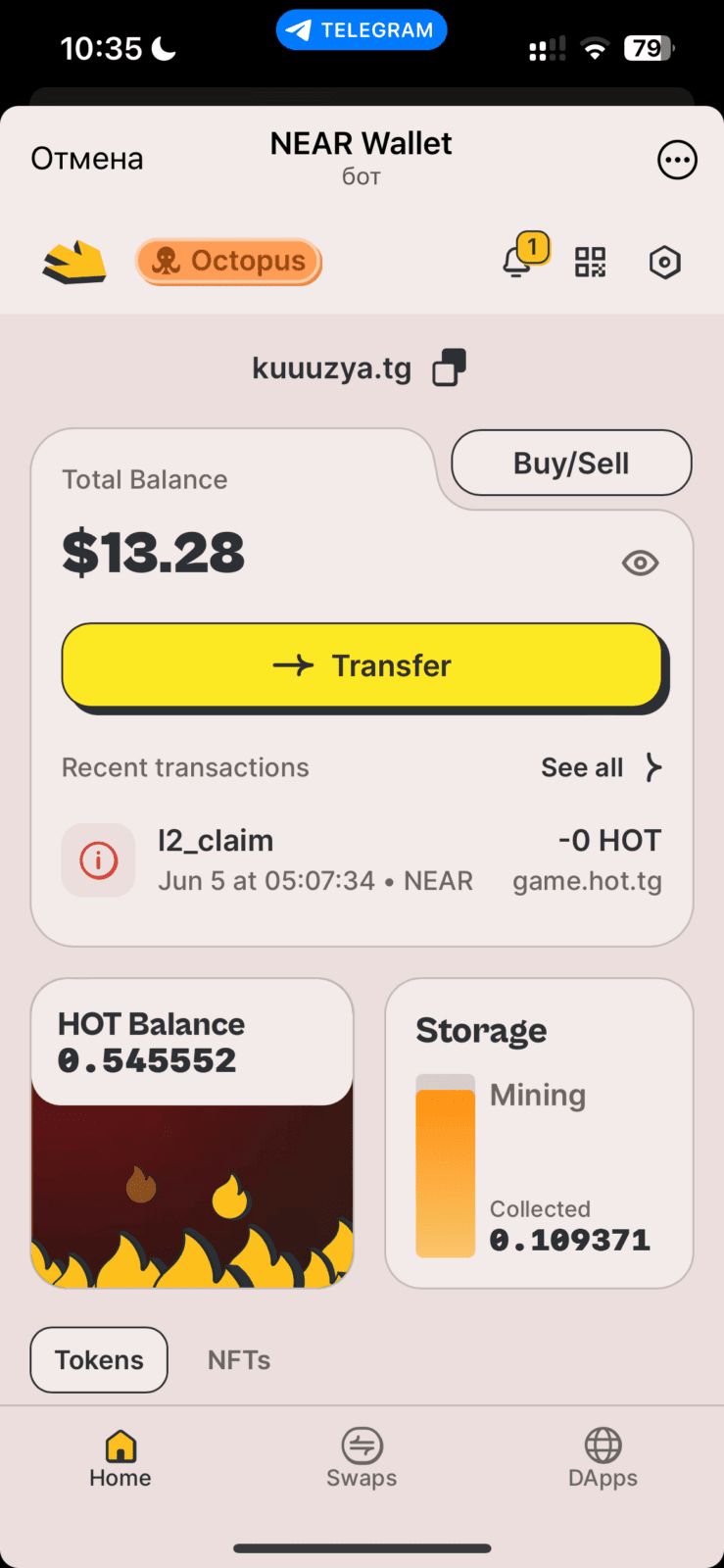724x1568 pixels.
Task: Select the Tokens tab
Action: (99, 1359)
